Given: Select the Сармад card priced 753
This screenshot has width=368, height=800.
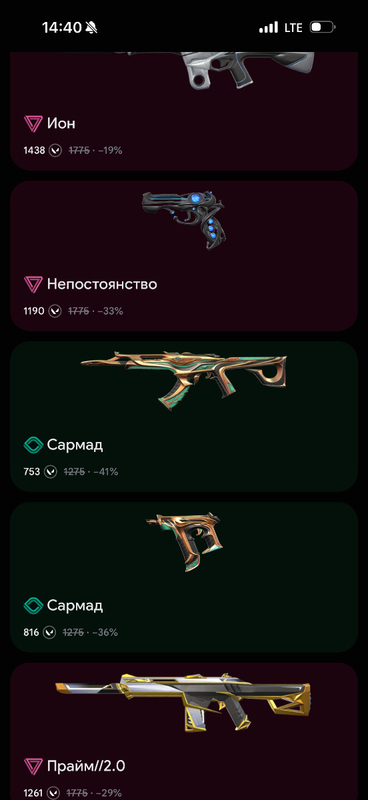Looking at the screenshot, I should click(x=184, y=416).
